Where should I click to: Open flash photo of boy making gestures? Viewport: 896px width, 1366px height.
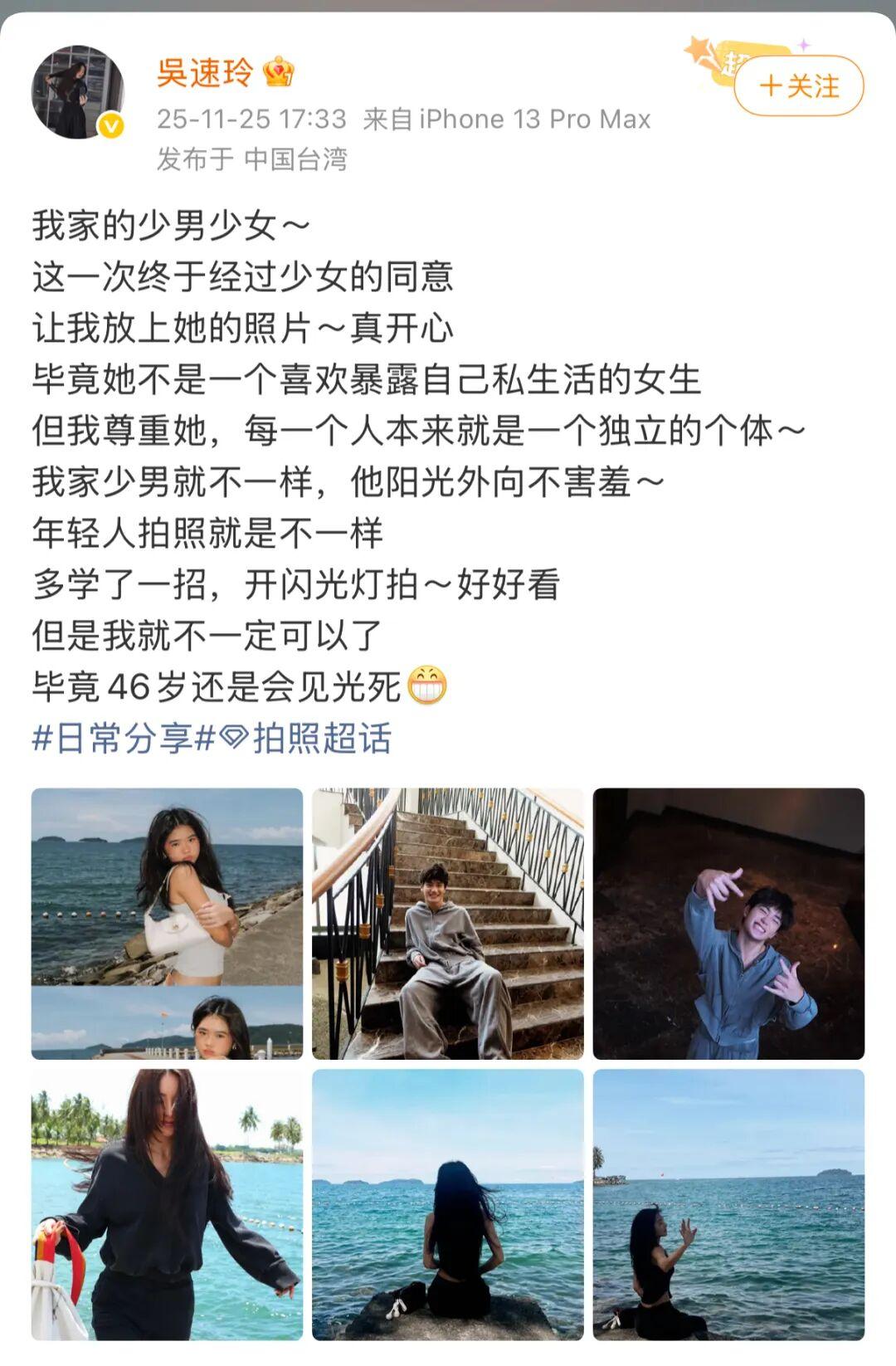pos(728,923)
